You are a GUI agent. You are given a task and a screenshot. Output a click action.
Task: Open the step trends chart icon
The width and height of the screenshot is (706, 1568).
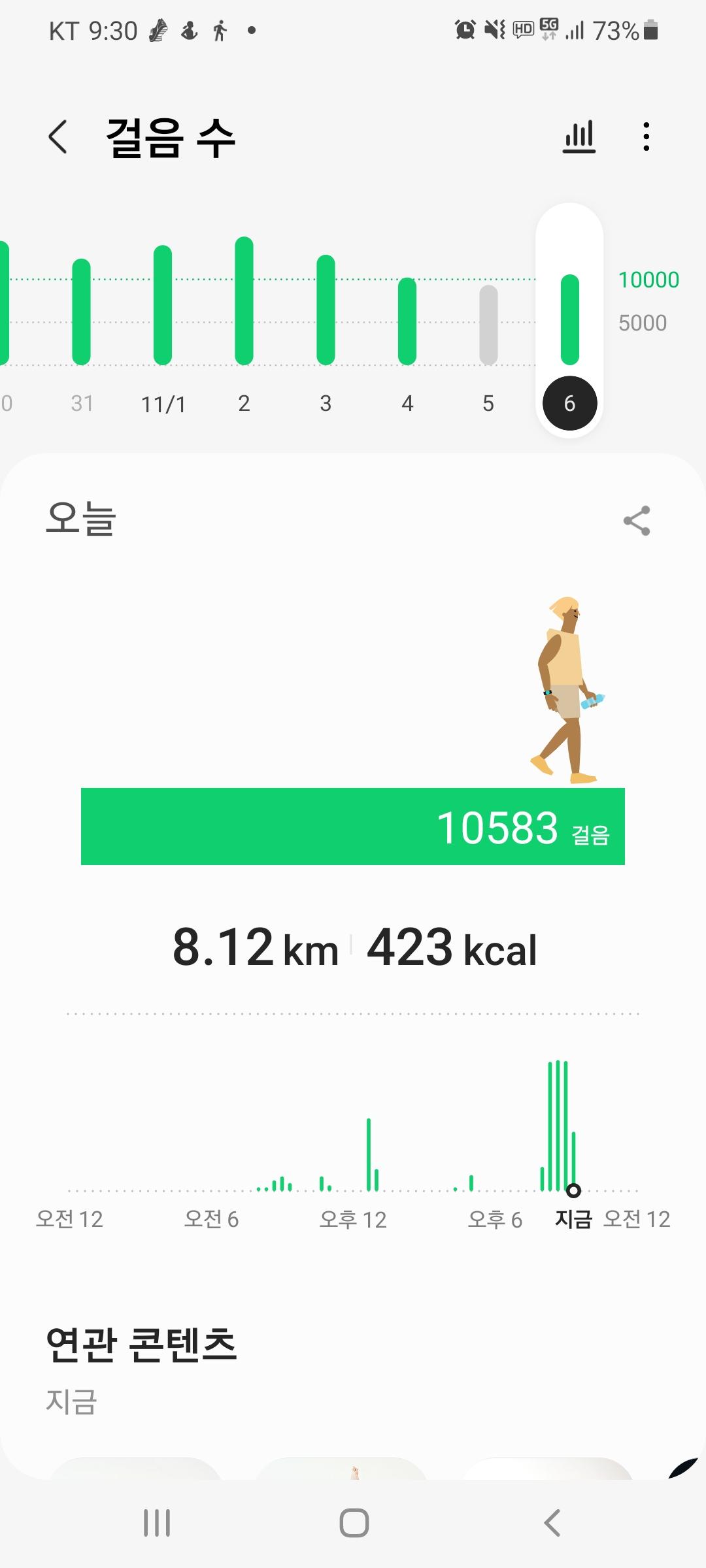(579, 137)
